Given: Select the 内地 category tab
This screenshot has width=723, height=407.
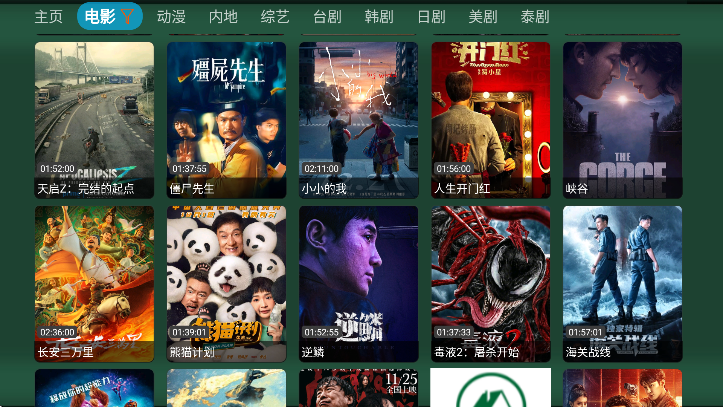Looking at the screenshot, I should (x=223, y=17).
